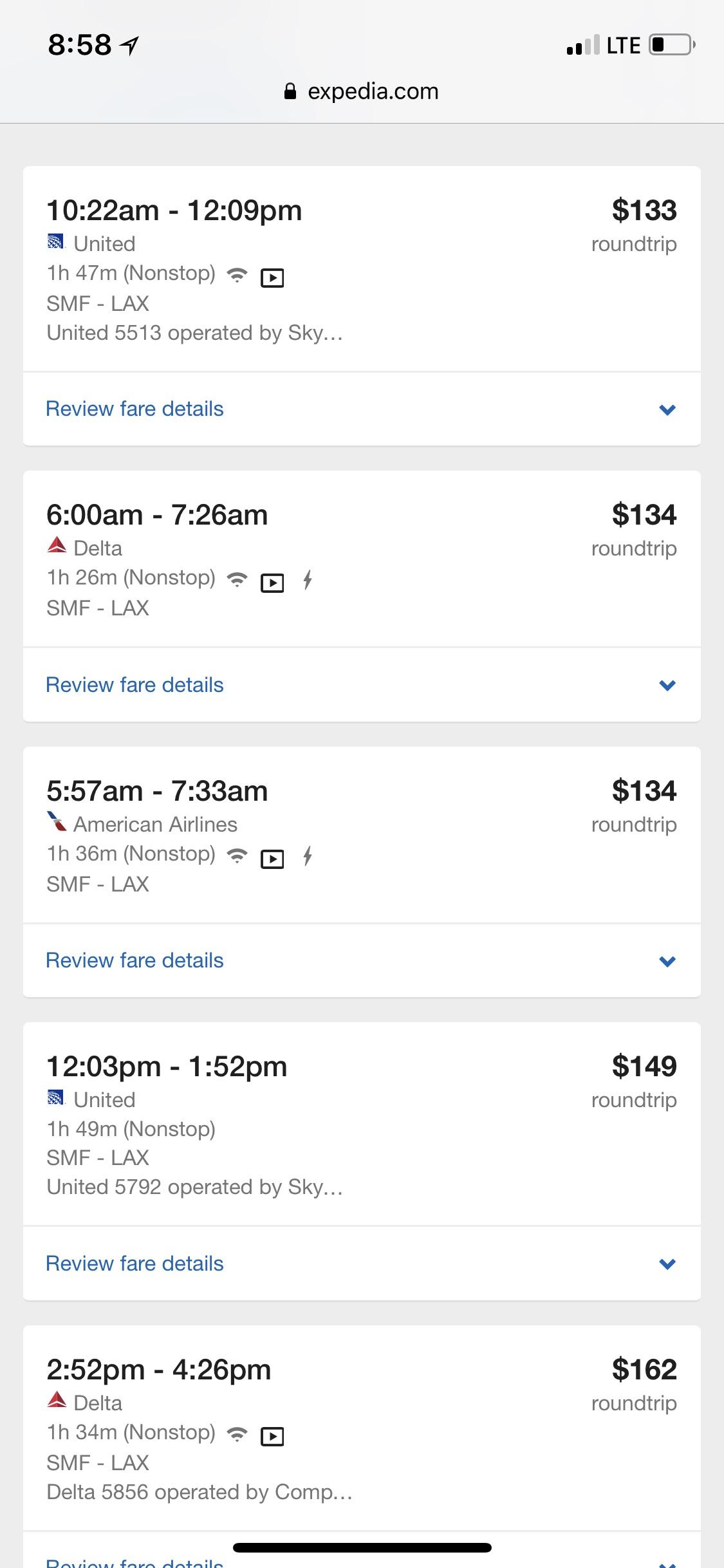
Task: Click the truncated United 5513 operated by text
Action: click(x=193, y=333)
